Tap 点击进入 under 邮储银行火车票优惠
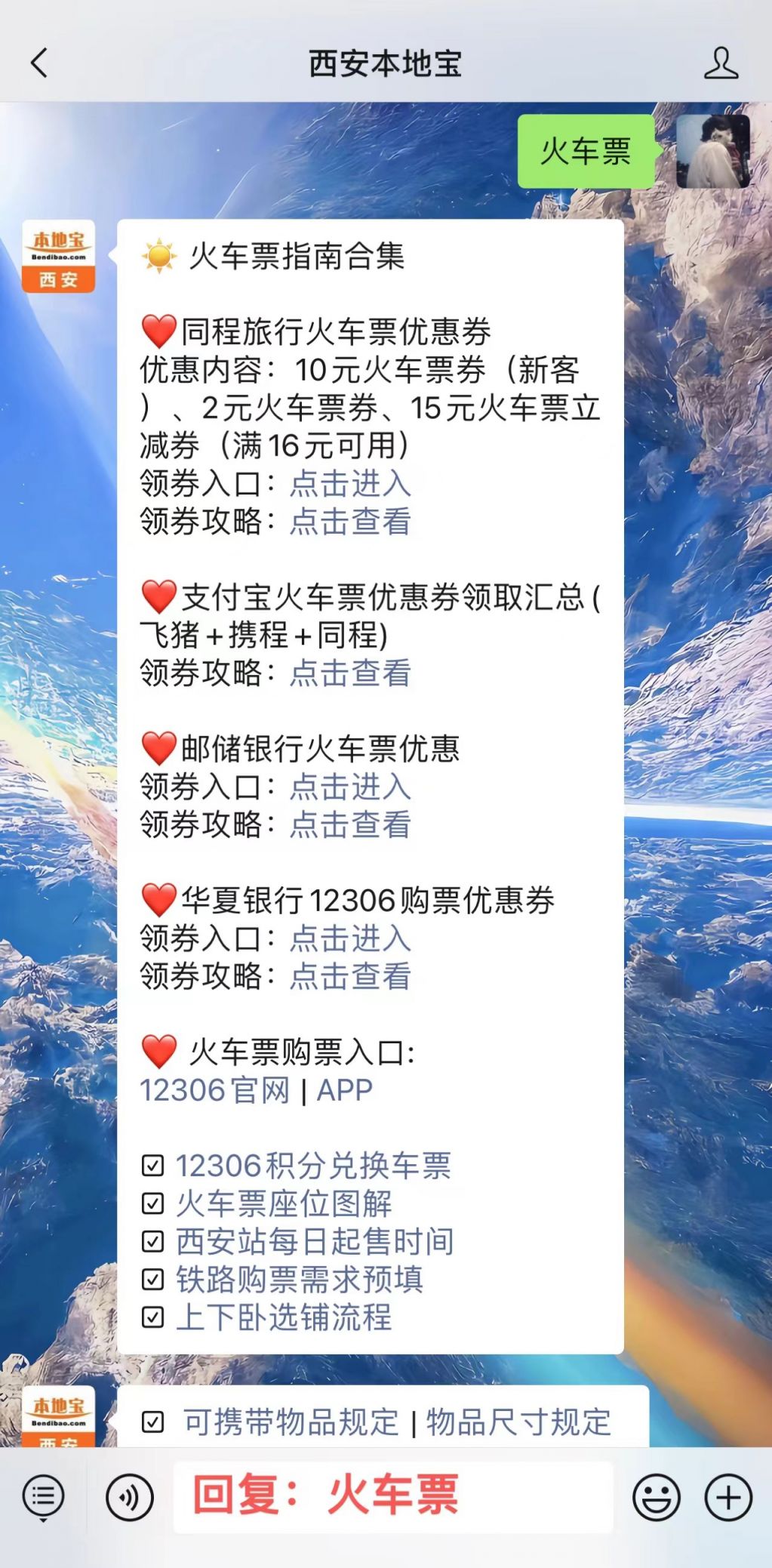772x1568 pixels. [x=351, y=787]
